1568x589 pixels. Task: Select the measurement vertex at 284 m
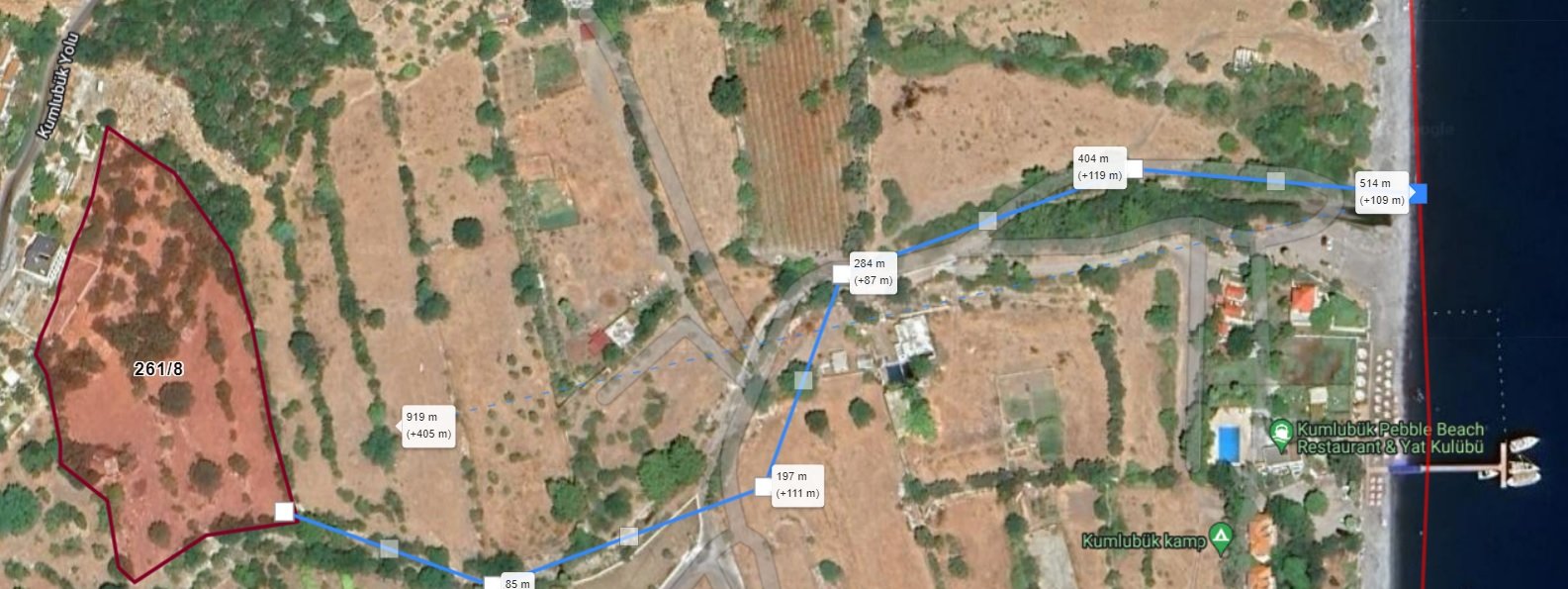click(x=841, y=274)
